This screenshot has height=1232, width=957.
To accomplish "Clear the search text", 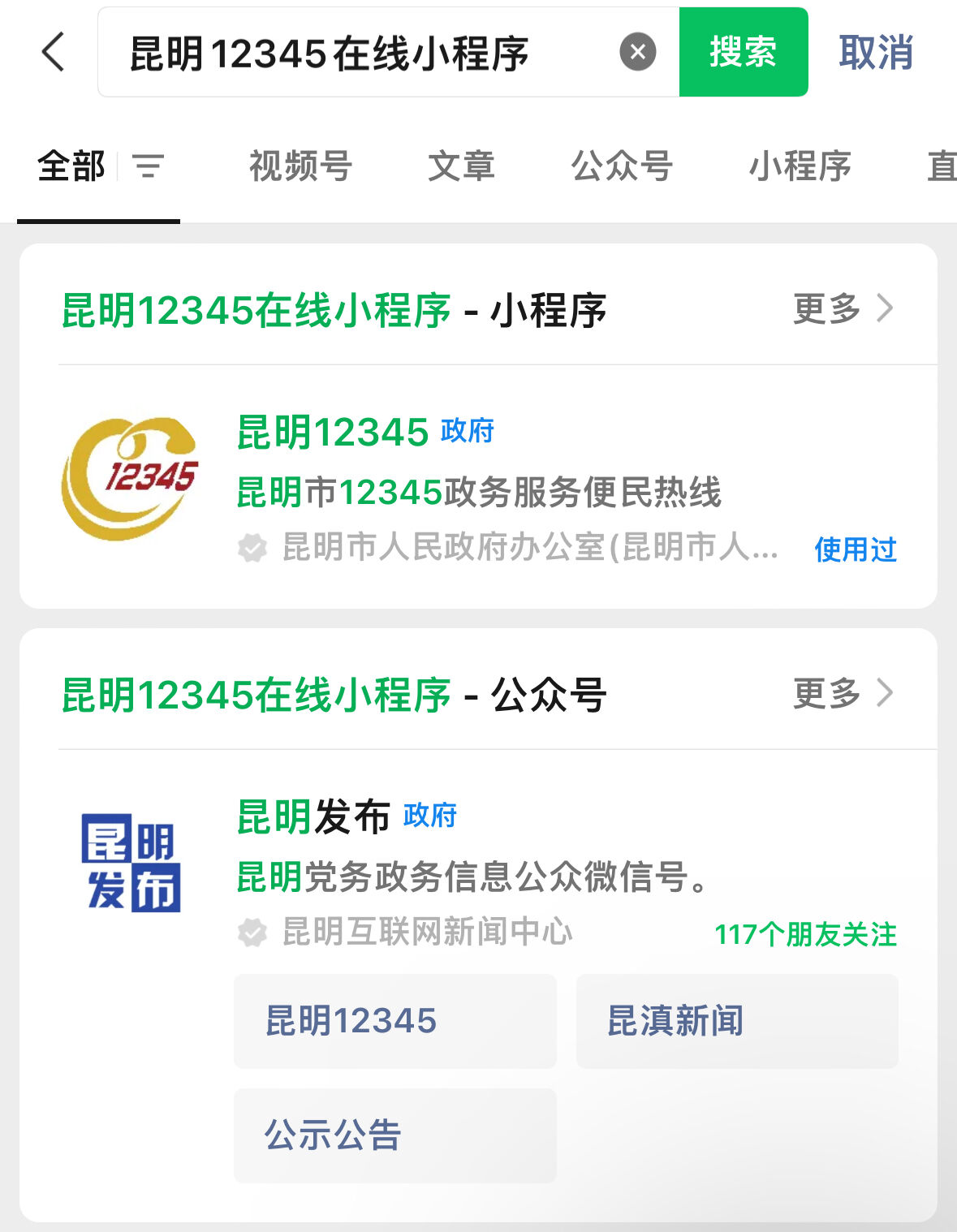I will coord(638,53).
